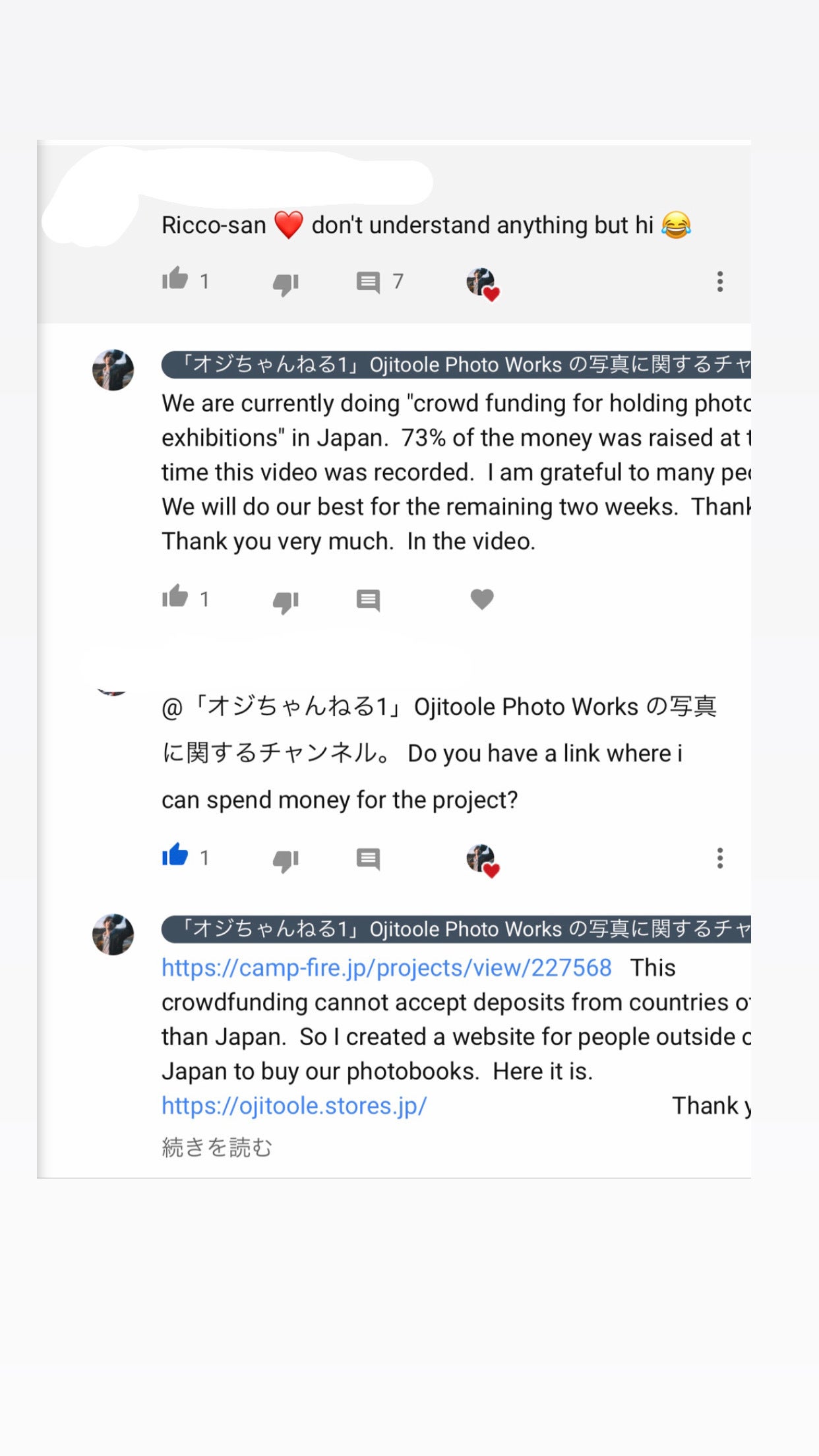Reply to the "Do you have a link" comment
The height and width of the screenshot is (1456, 819).
(368, 859)
